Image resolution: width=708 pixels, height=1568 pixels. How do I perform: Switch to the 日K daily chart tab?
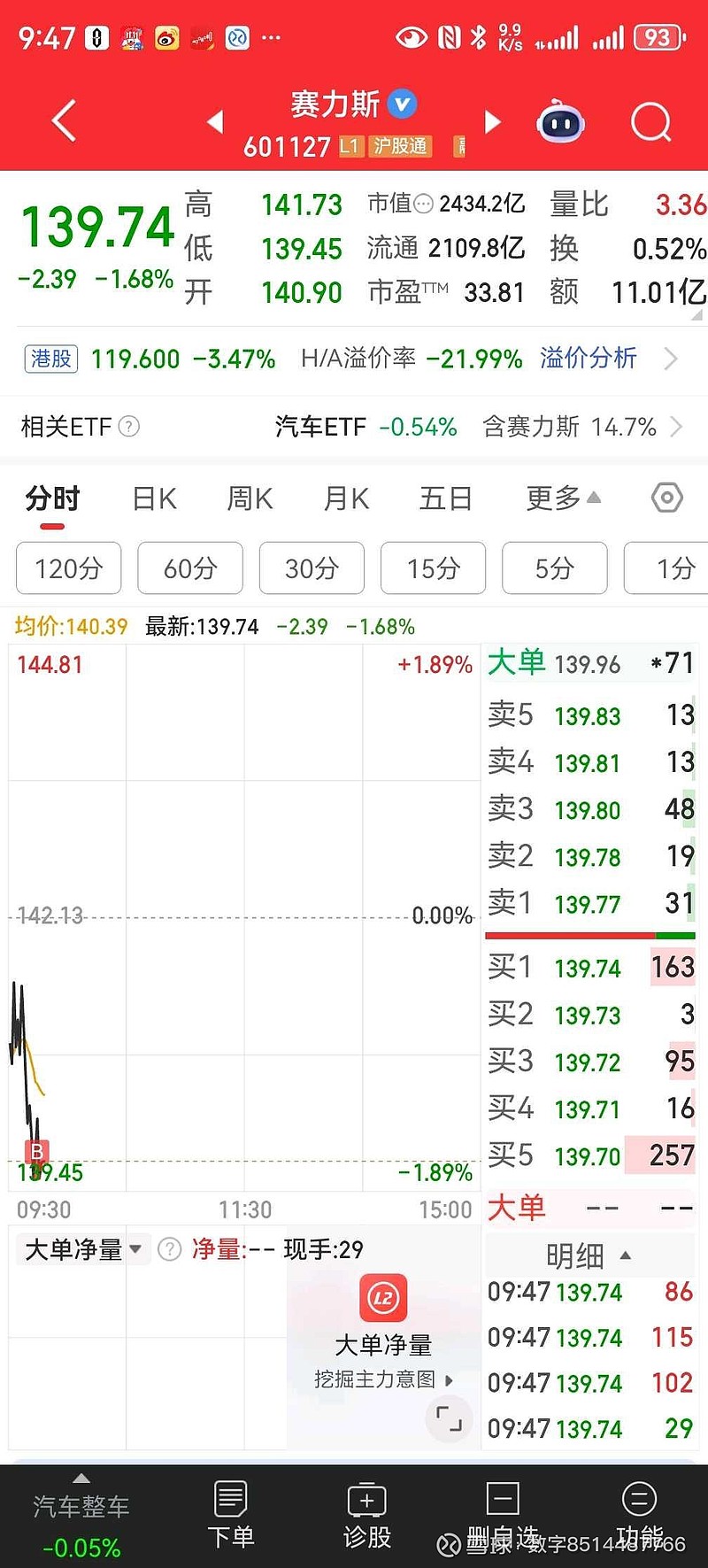(153, 498)
